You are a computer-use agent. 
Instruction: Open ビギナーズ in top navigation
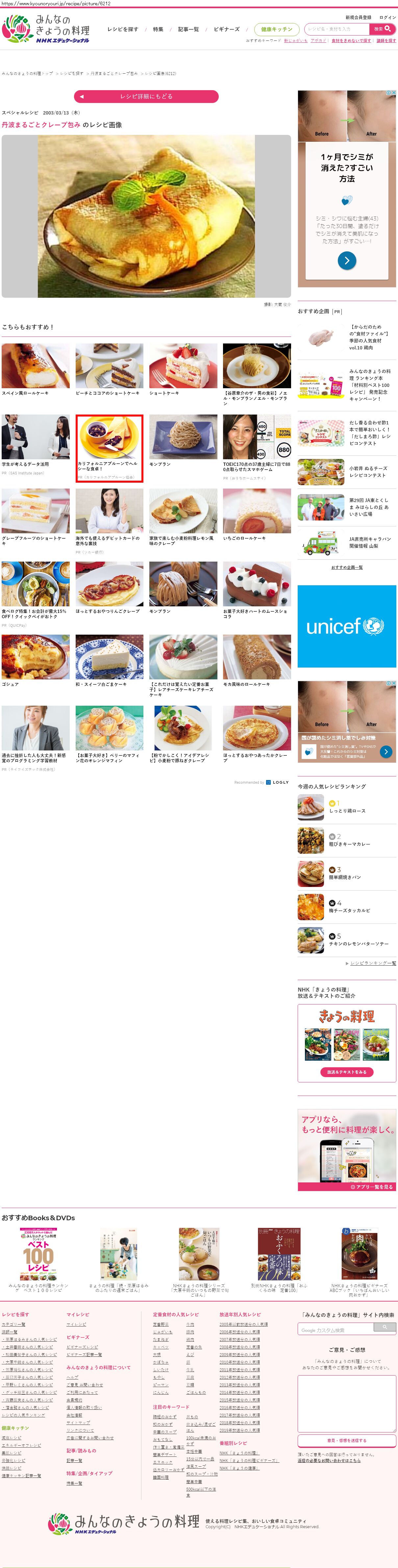tap(226, 29)
